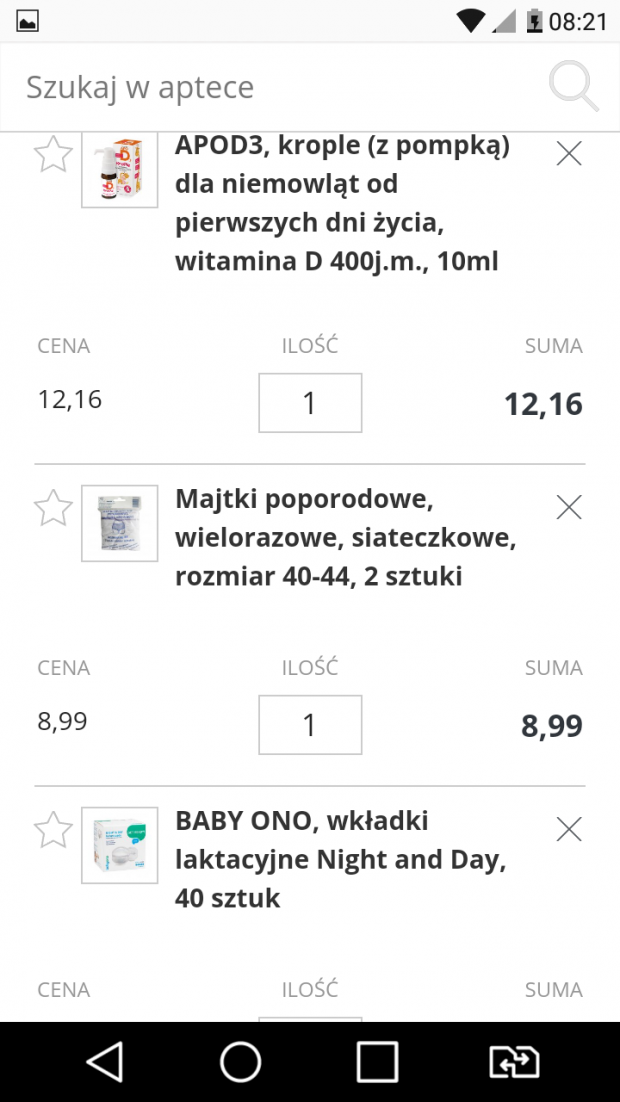Delete BABY ONO wkładki from cart
This screenshot has height=1102, width=620.
pos(569,829)
